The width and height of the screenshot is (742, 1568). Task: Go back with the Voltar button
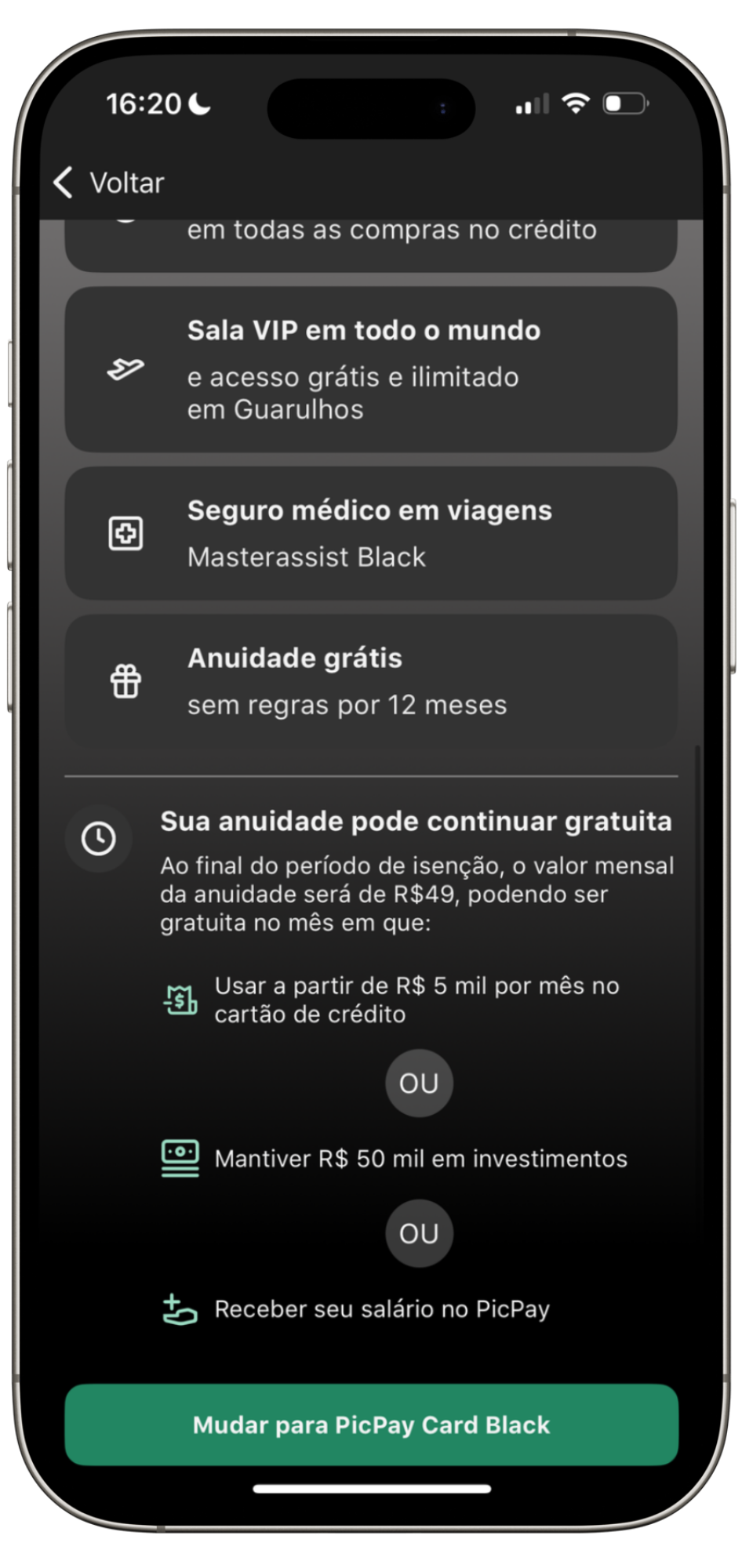click(x=109, y=183)
